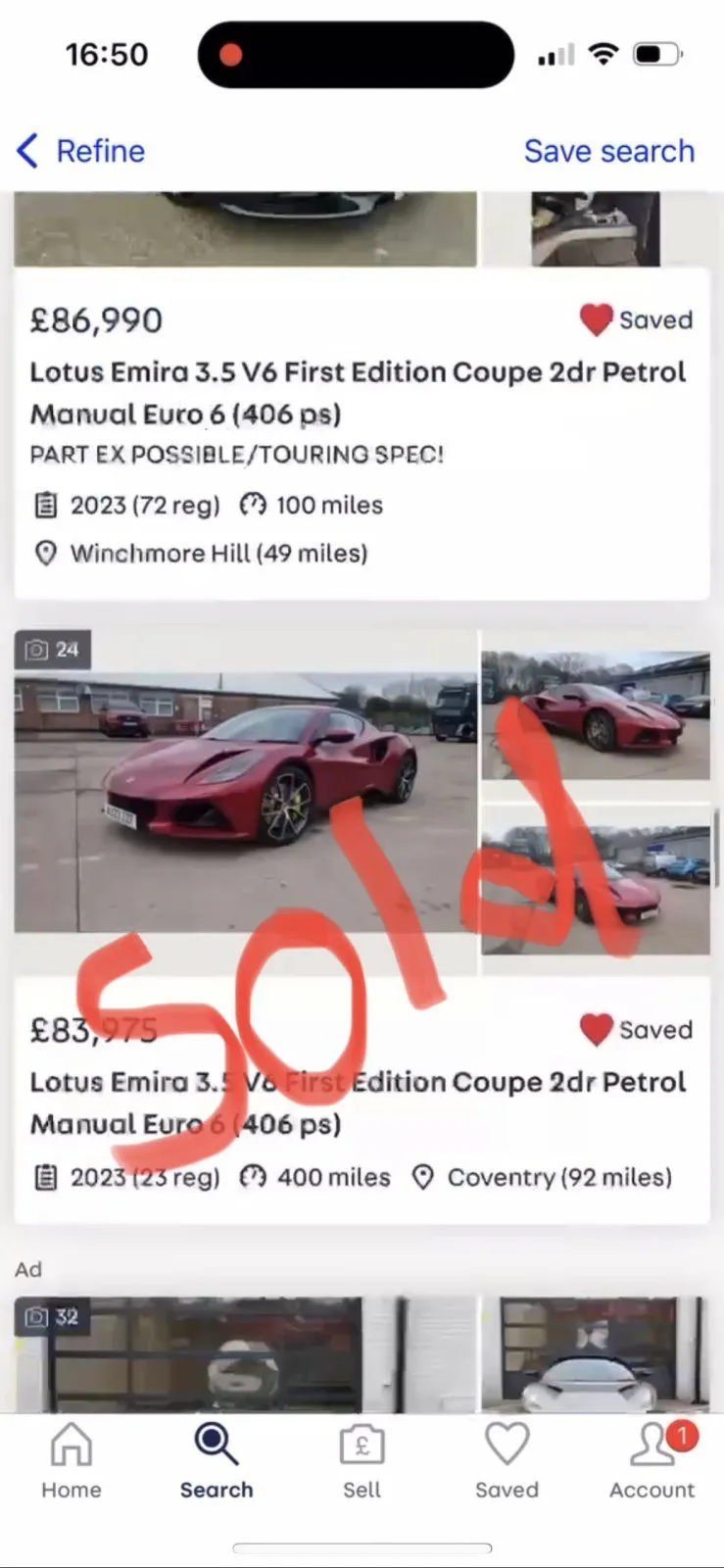Go to the Saved tab

(507, 1460)
